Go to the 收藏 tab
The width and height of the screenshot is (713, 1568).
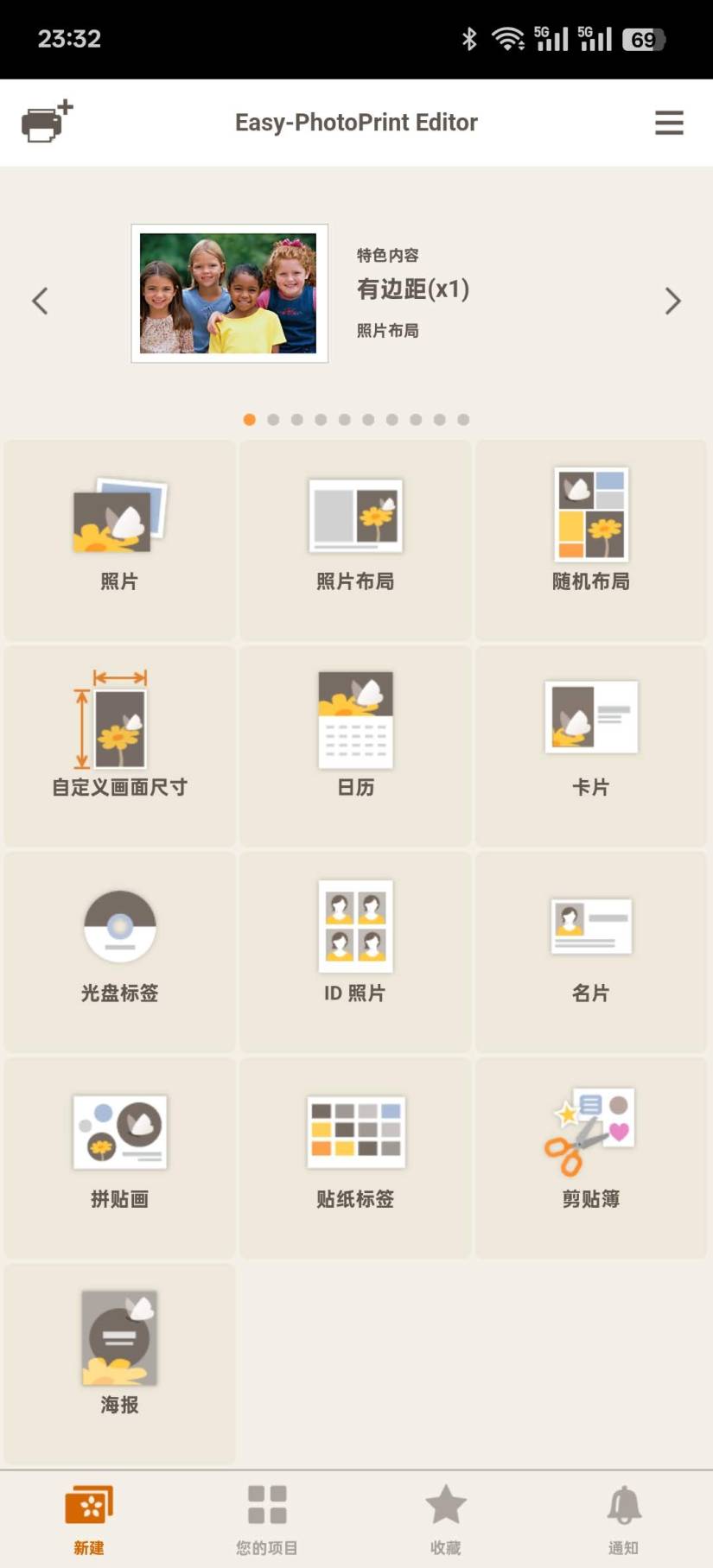(x=446, y=1519)
